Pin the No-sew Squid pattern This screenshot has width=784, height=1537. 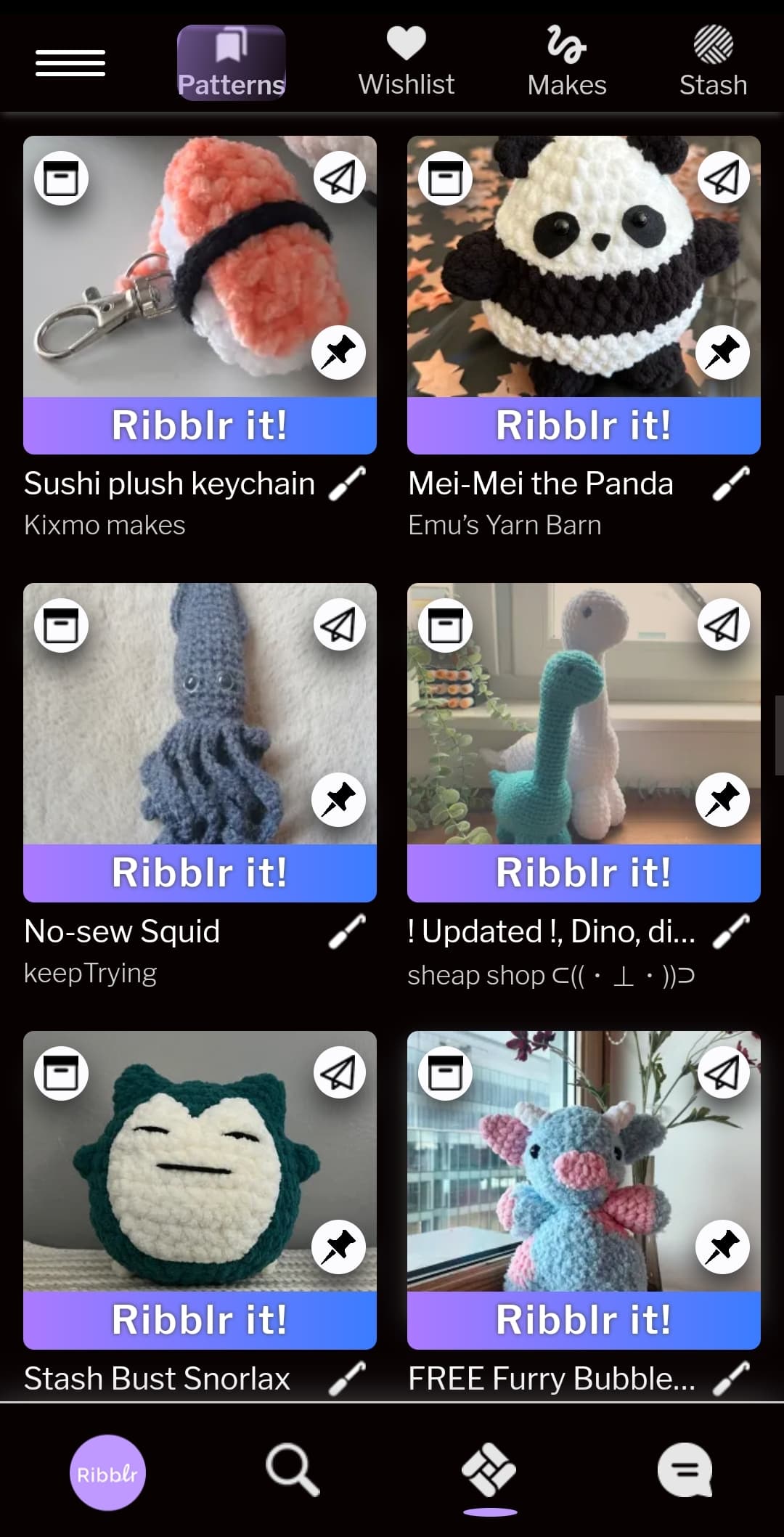[338, 799]
